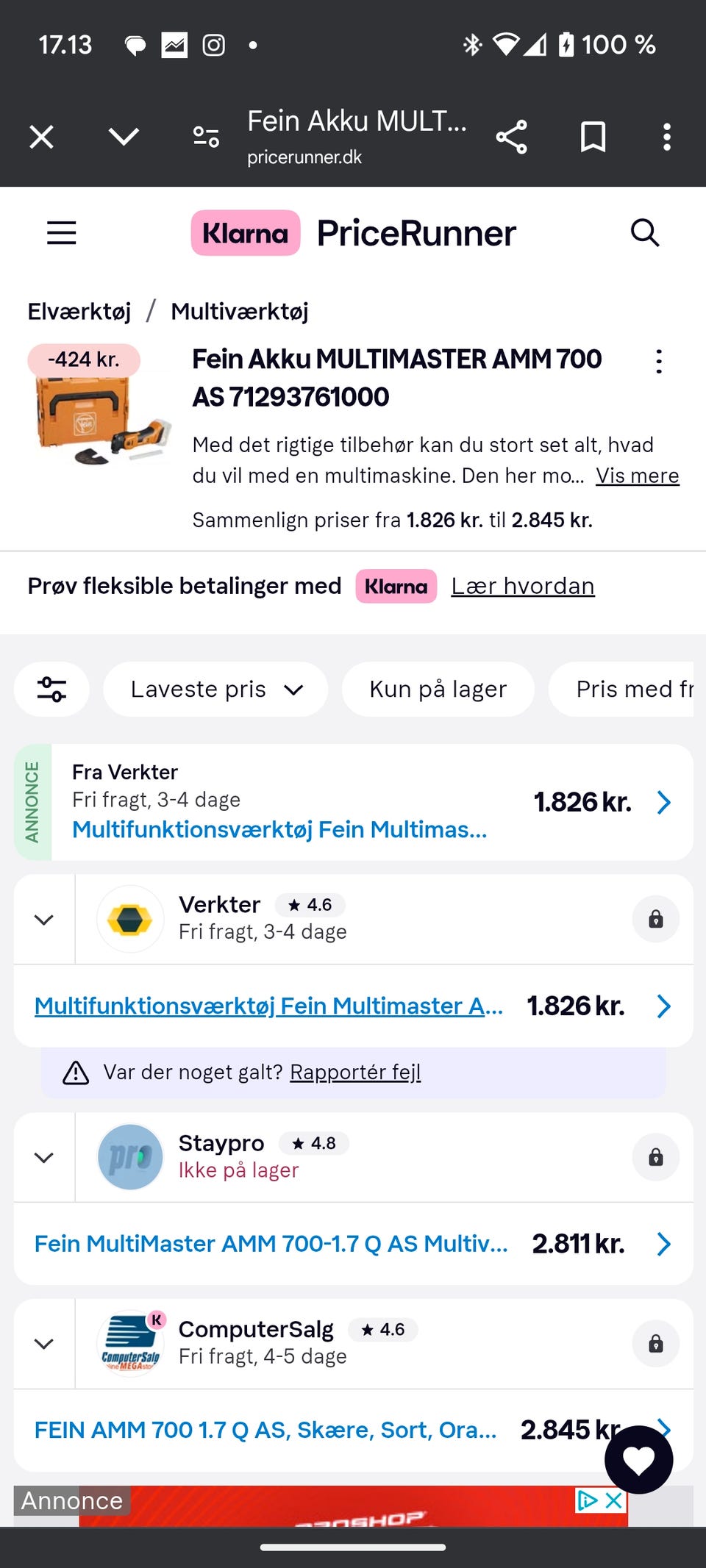Open the Rapportér fejl link
This screenshot has height=1568, width=706.
pyautogui.click(x=355, y=1072)
